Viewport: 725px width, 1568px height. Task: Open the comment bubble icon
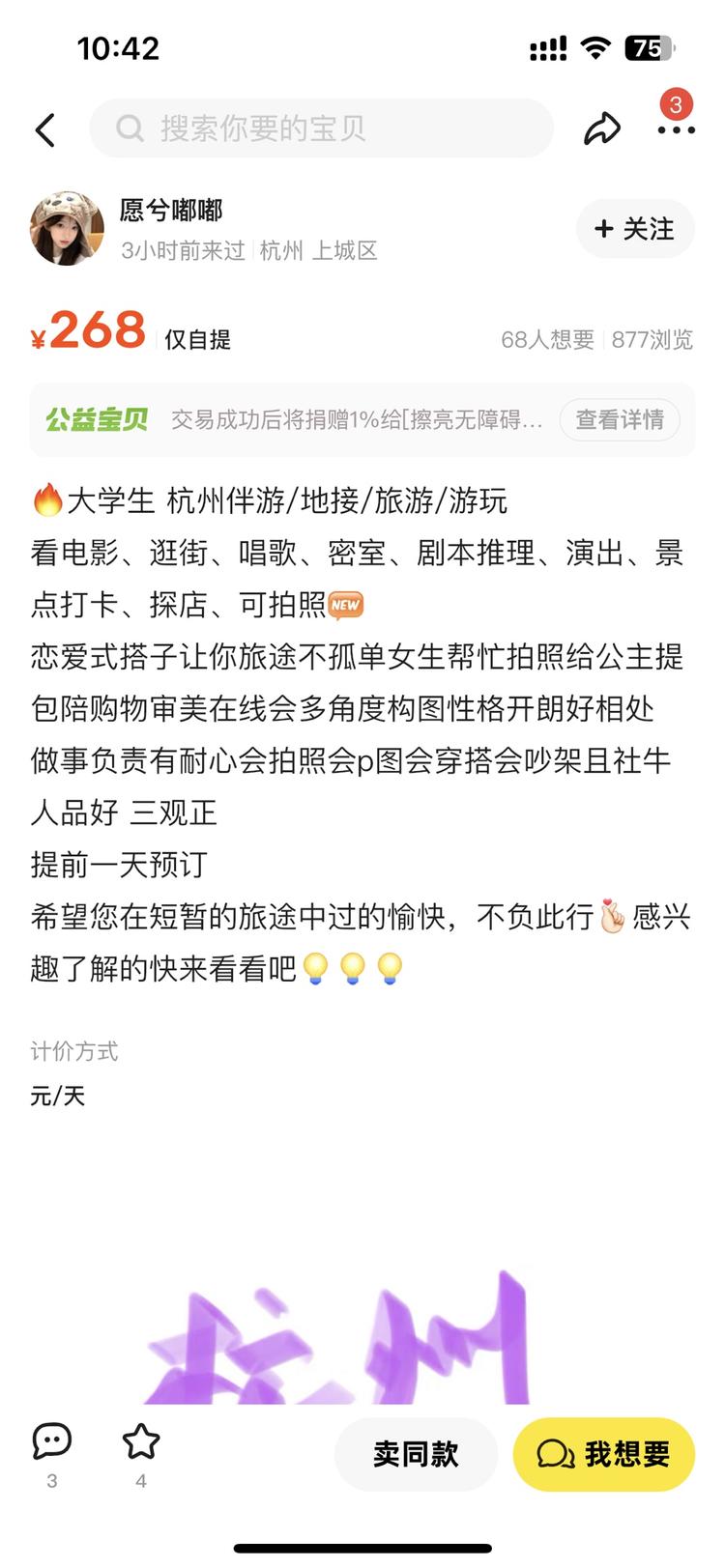point(53,1440)
